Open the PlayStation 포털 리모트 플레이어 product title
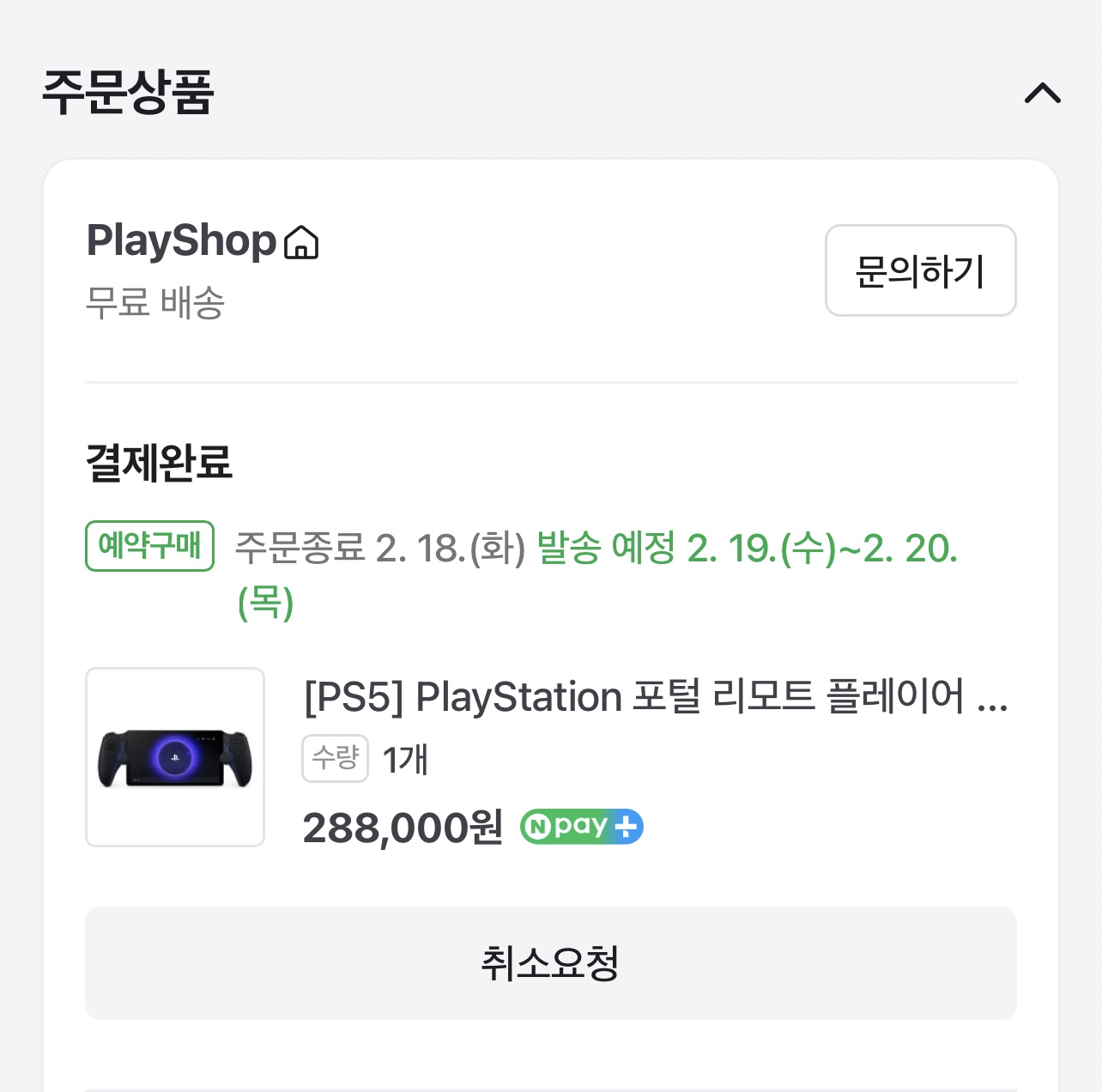 click(x=656, y=696)
